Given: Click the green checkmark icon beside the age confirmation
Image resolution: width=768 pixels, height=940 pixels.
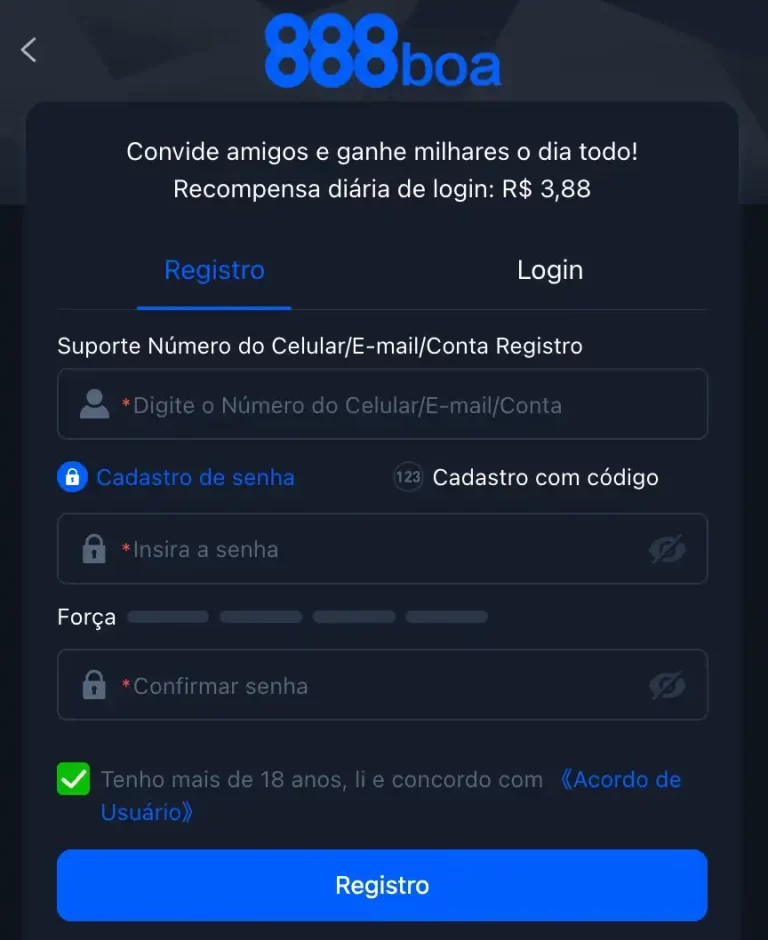Looking at the screenshot, I should point(72,778).
